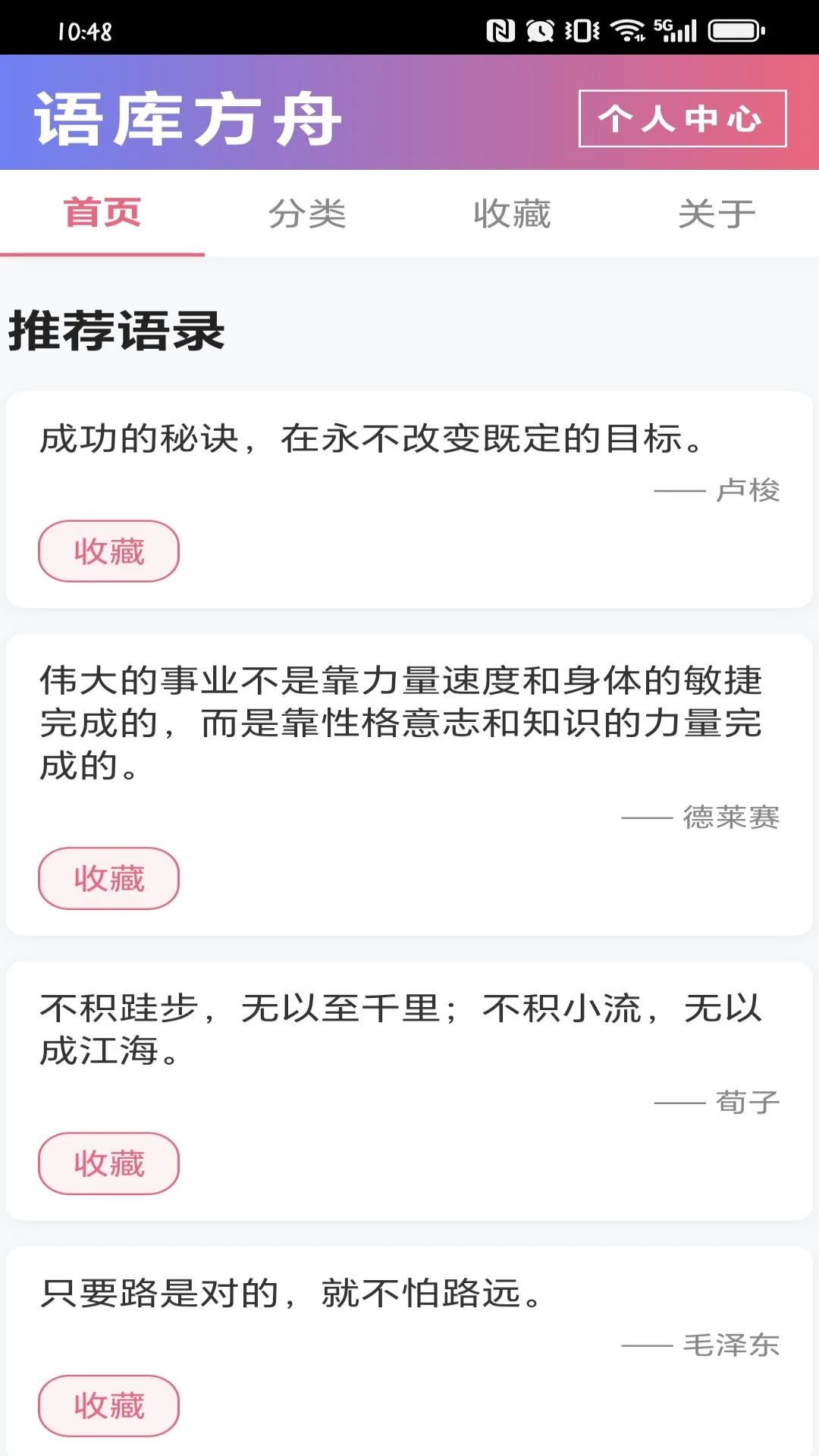Favorite the 荀子 quote about small steps

pos(108,1164)
